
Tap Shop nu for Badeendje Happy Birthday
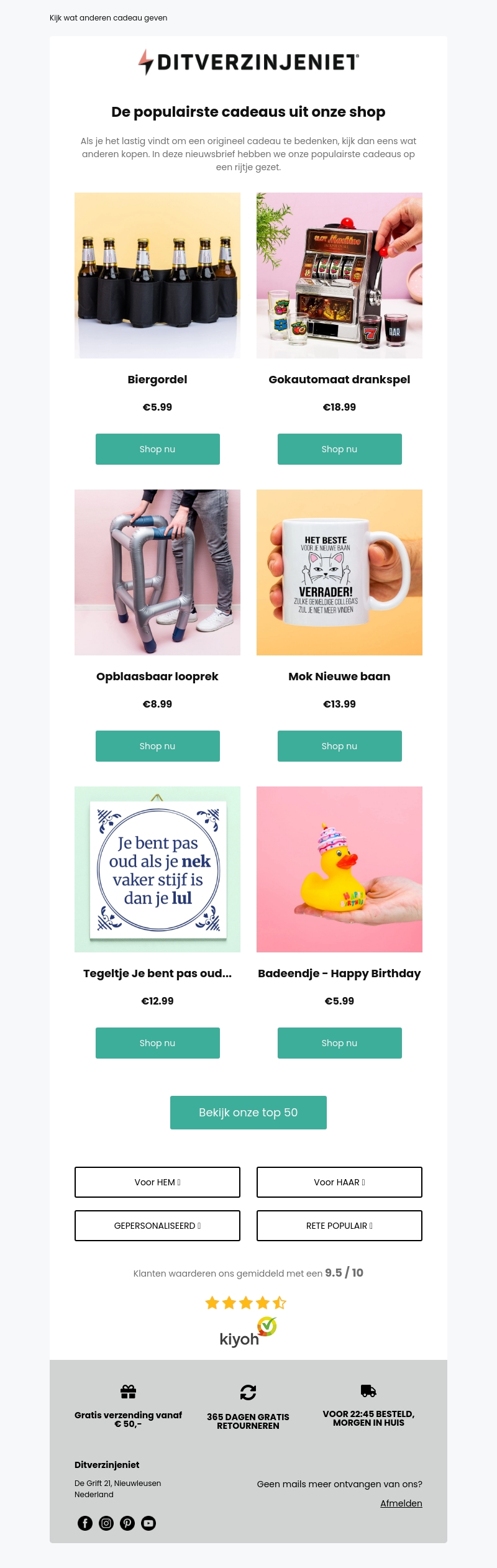pos(339,1043)
